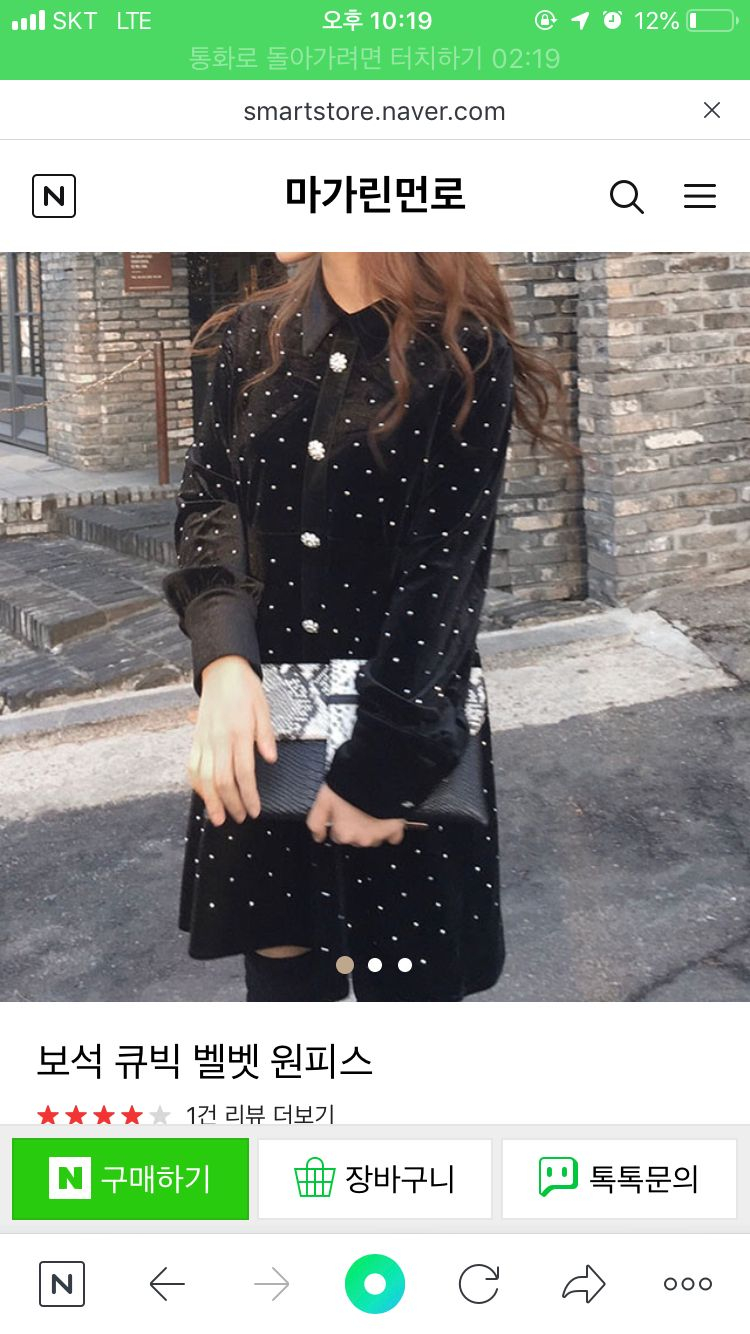Open the three-dot more options
The width and height of the screenshot is (750, 1334).
coord(688,1284)
